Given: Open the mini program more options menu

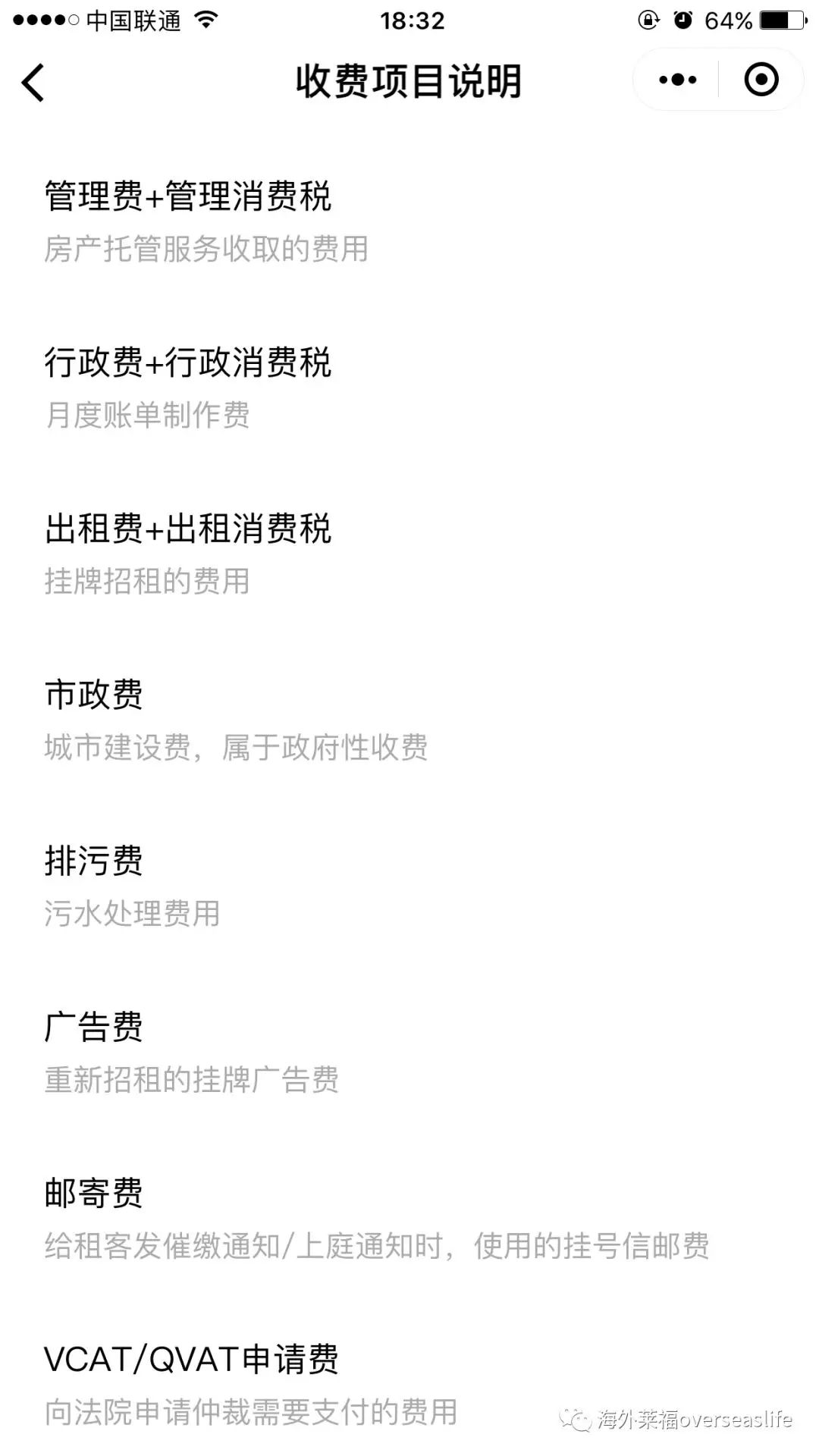Looking at the screenshot, I should pyautogui.click(x=677, y=80).
